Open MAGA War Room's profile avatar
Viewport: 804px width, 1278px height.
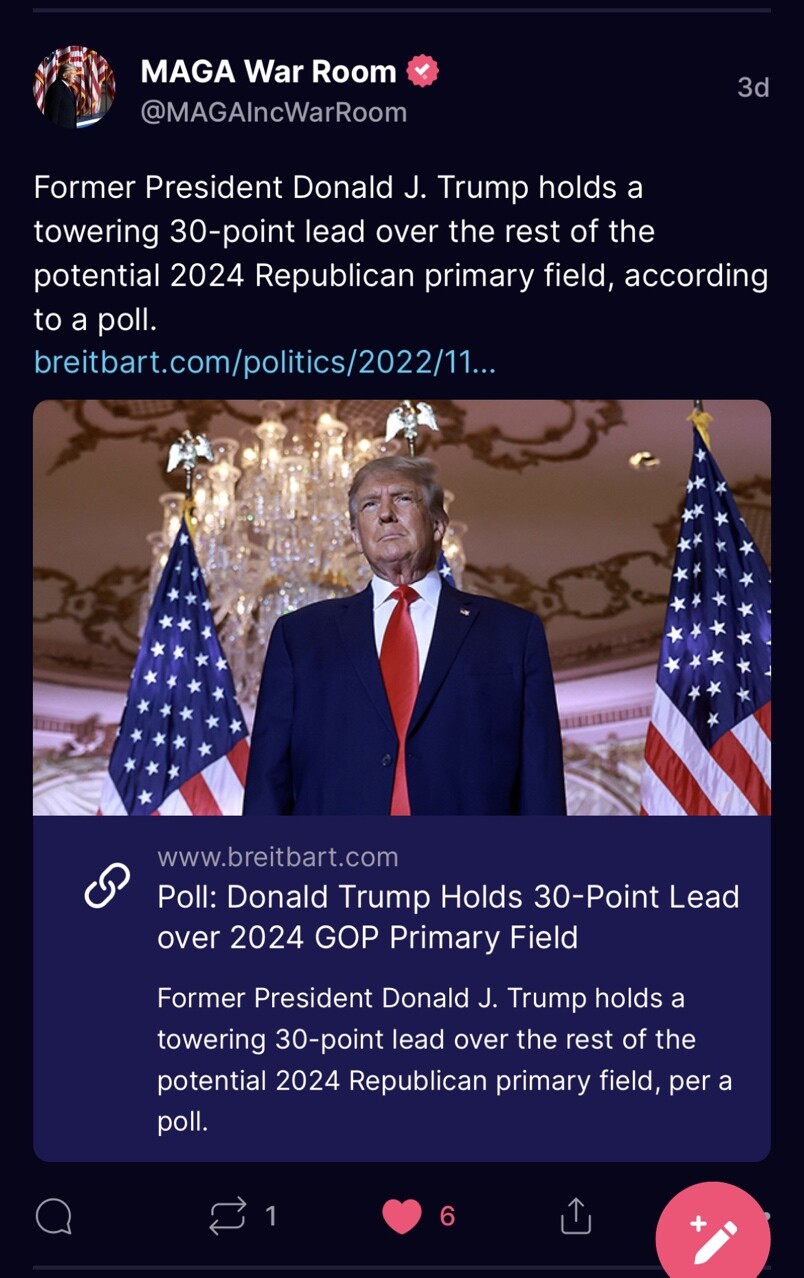pos(74,87)
